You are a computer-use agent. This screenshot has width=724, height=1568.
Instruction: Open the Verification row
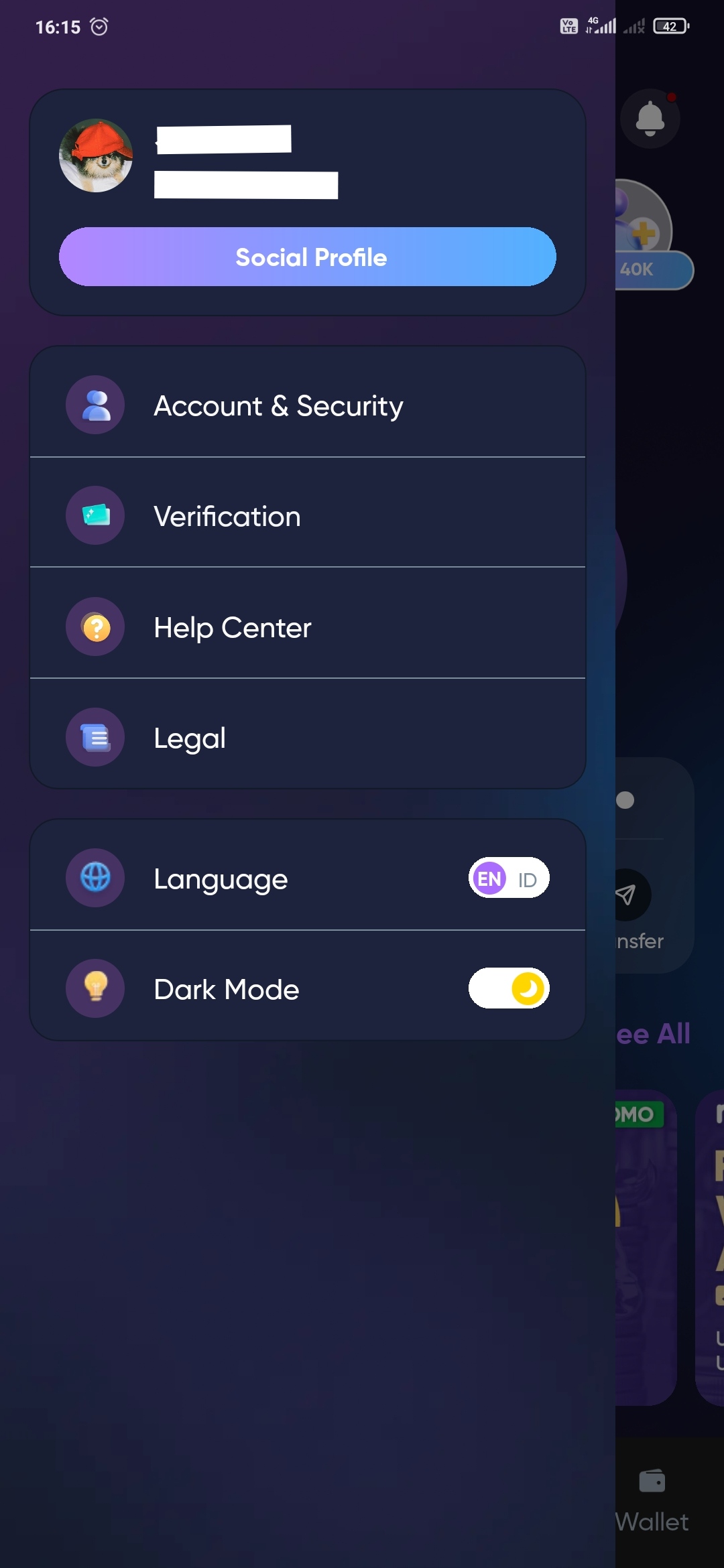308,516
